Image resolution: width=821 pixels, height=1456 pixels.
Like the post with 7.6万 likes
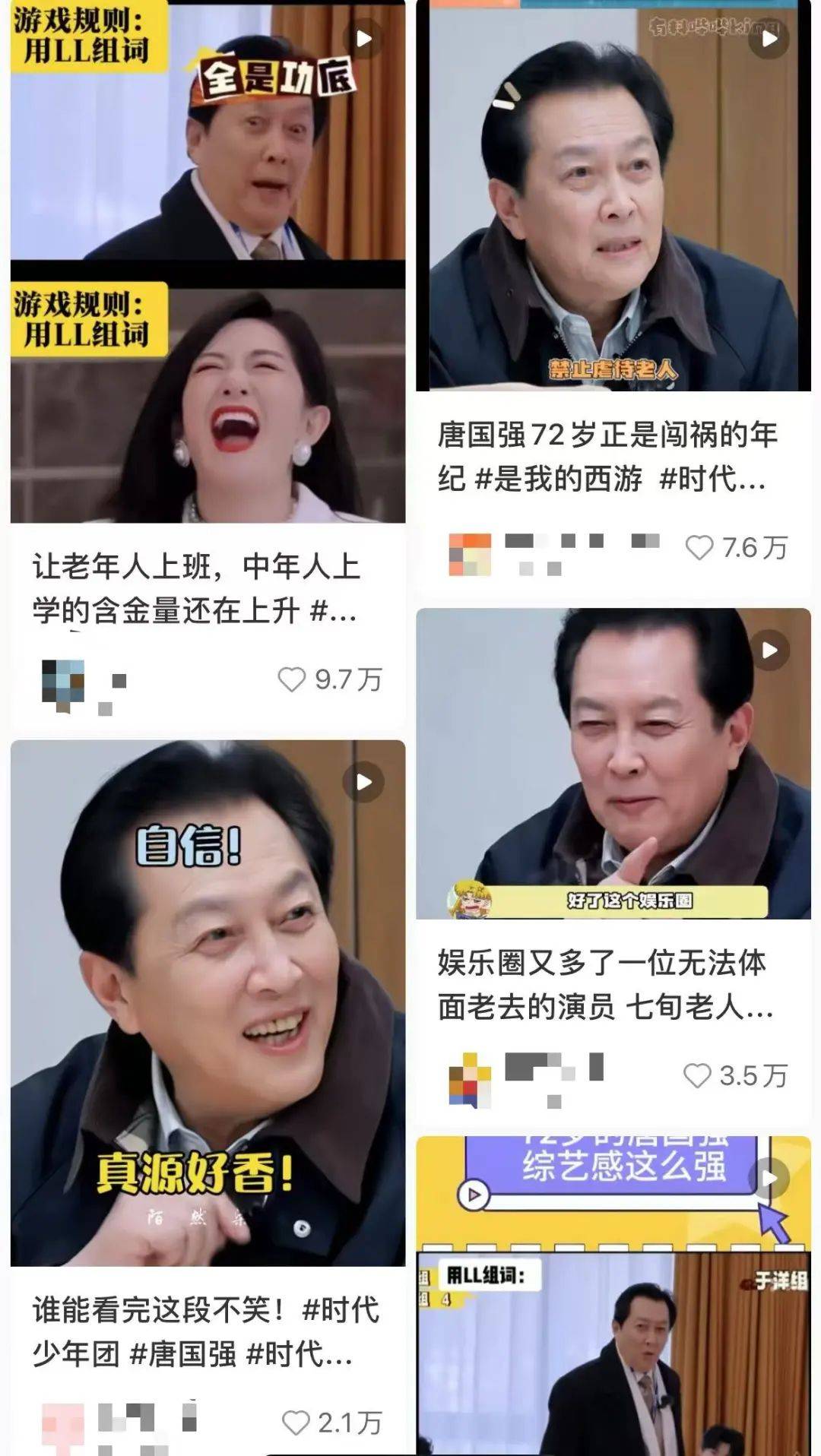699,547
